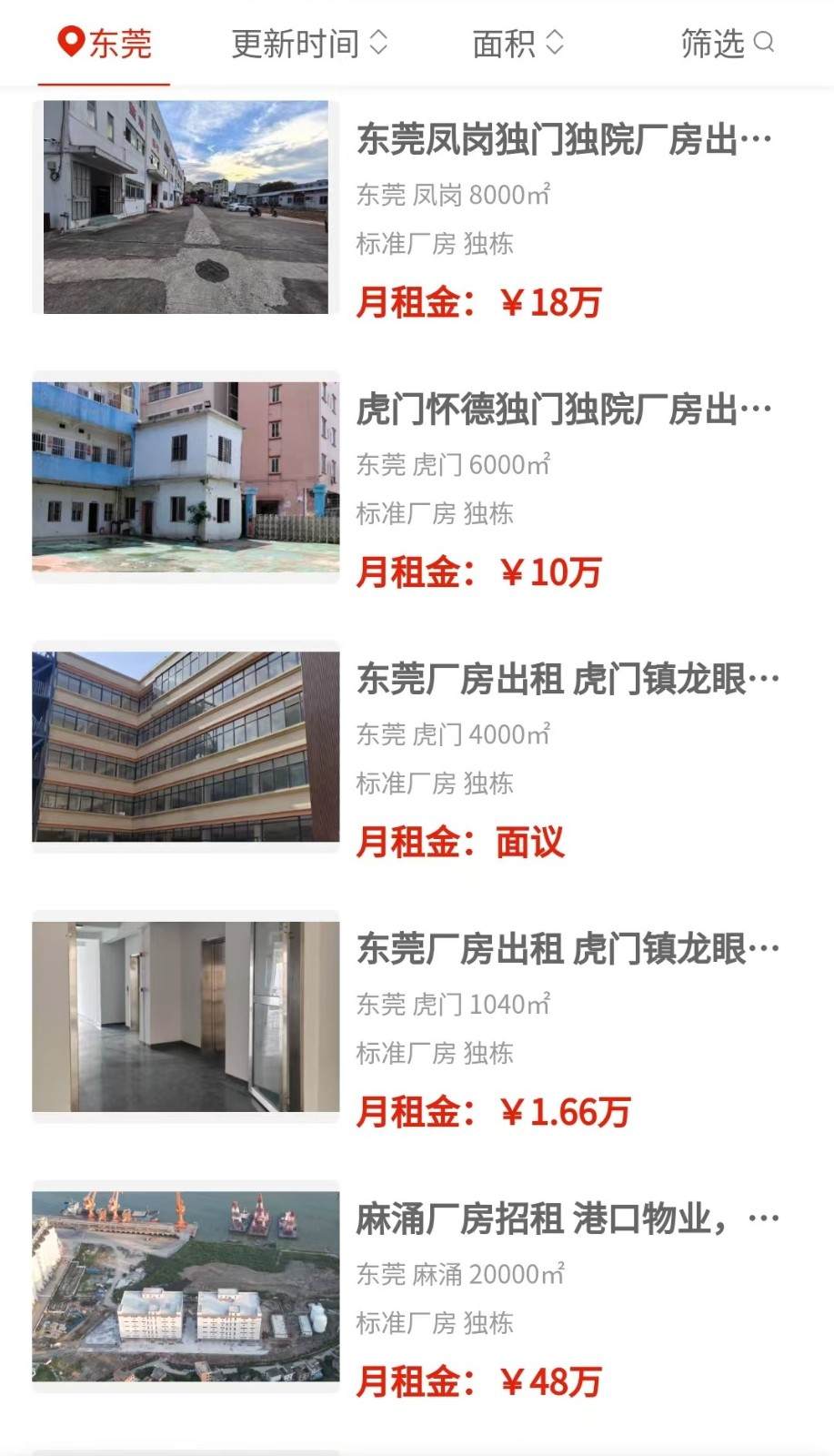Image resolution: width=834 pixels, height=1456 pixels.
Task: Open the 东莞 city selector
Action: 105,43
